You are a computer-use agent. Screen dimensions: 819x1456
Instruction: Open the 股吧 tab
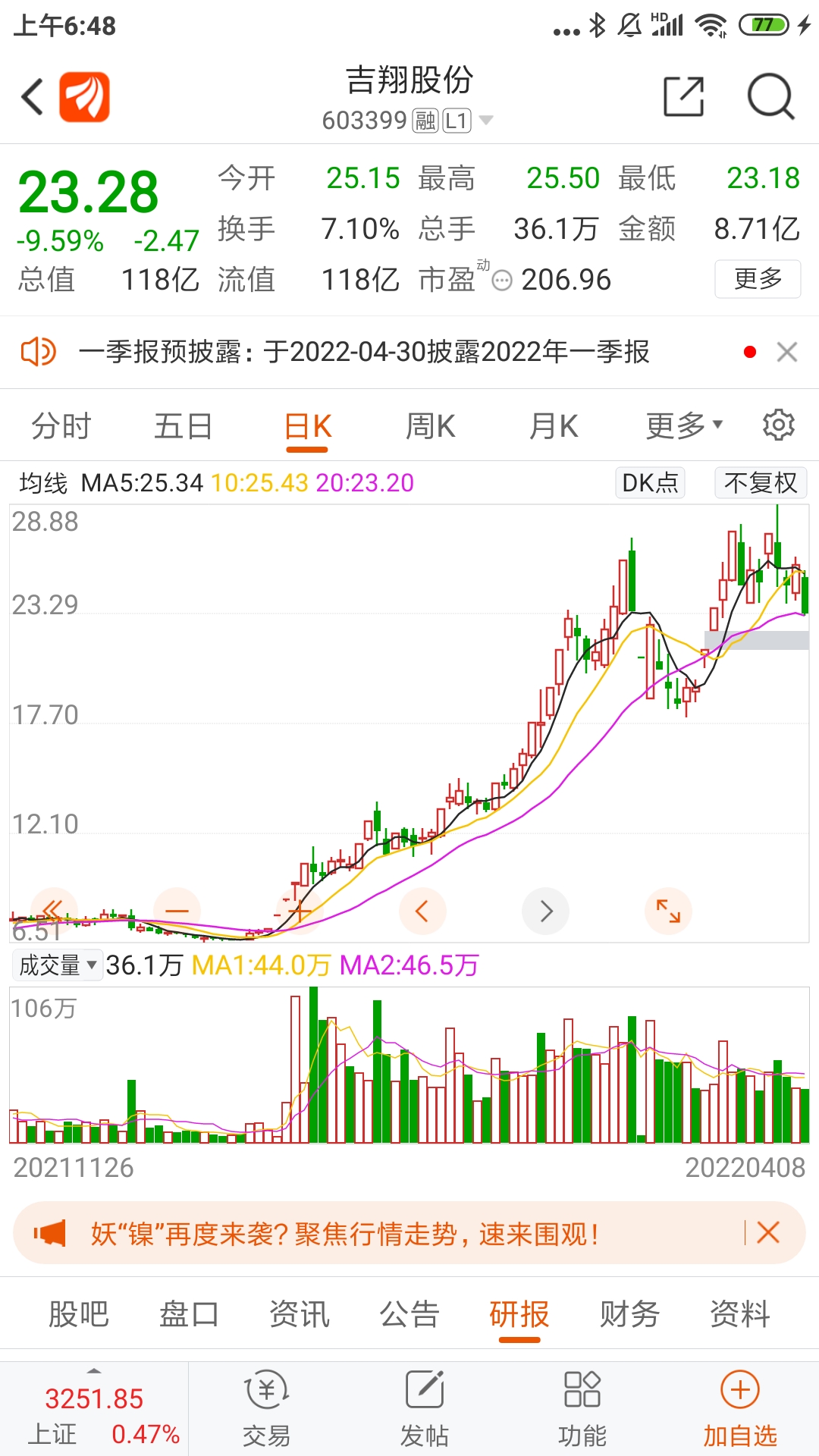point(79,1314)
